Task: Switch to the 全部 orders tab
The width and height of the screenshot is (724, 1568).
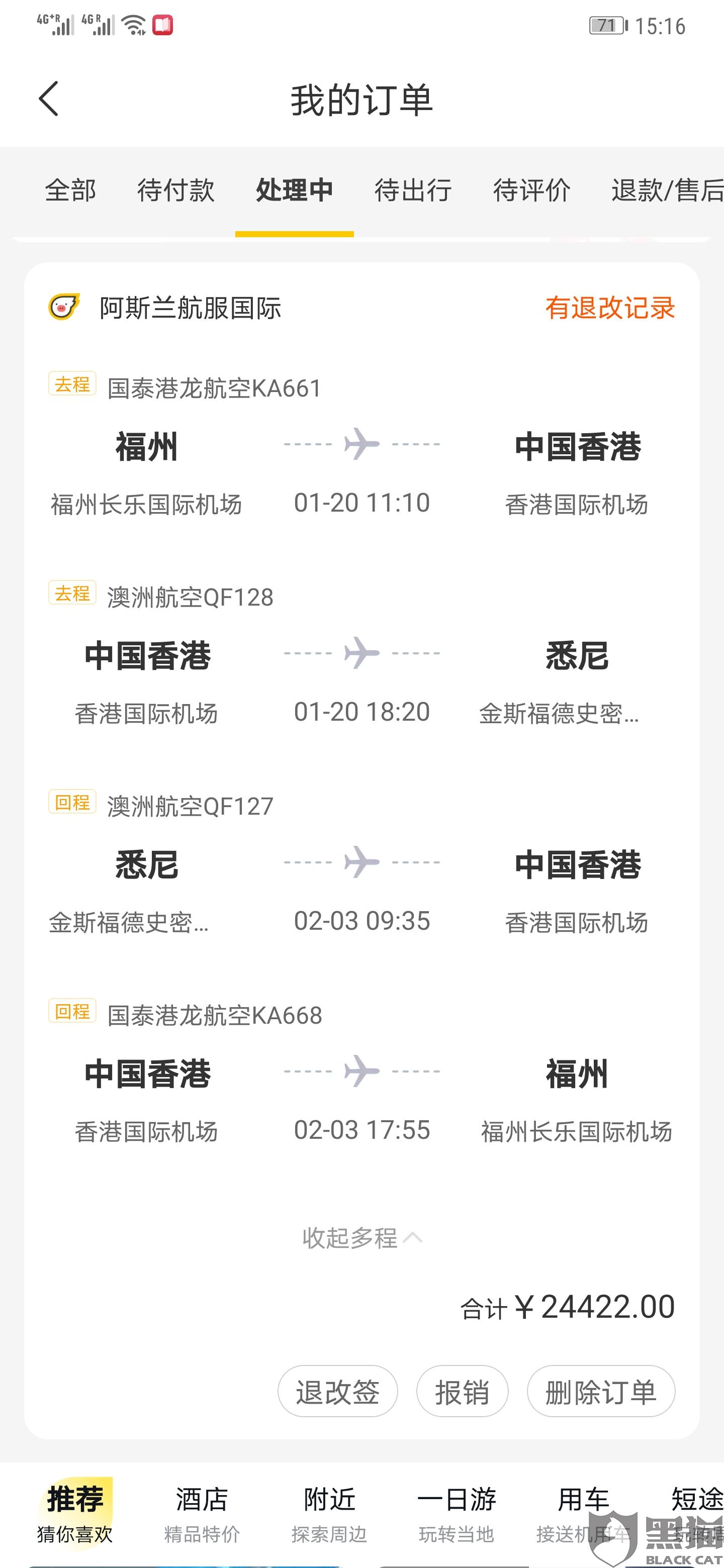Action: pyautogui.click(x=70, y=190)
